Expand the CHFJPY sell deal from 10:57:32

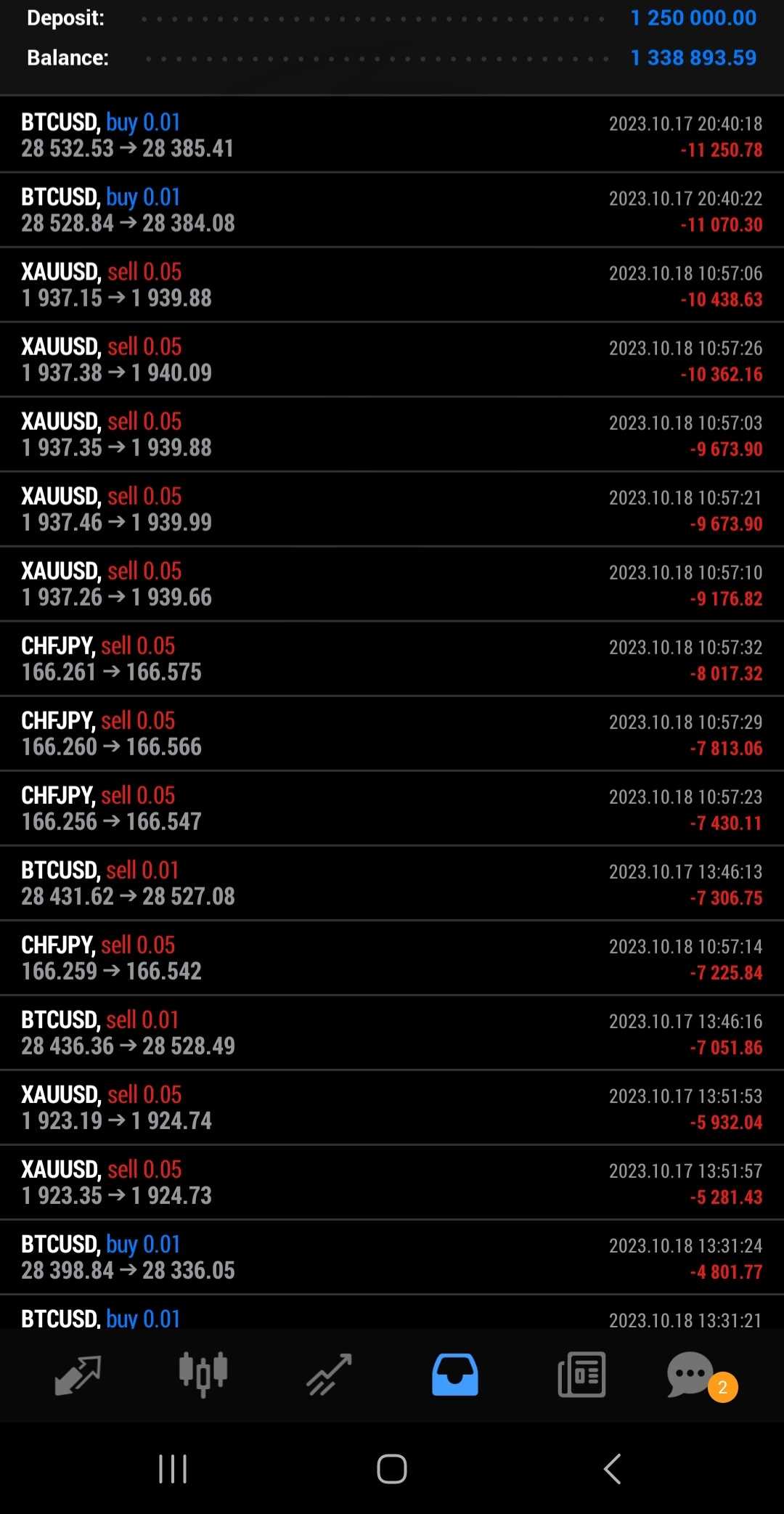click(x=392, y=659)
